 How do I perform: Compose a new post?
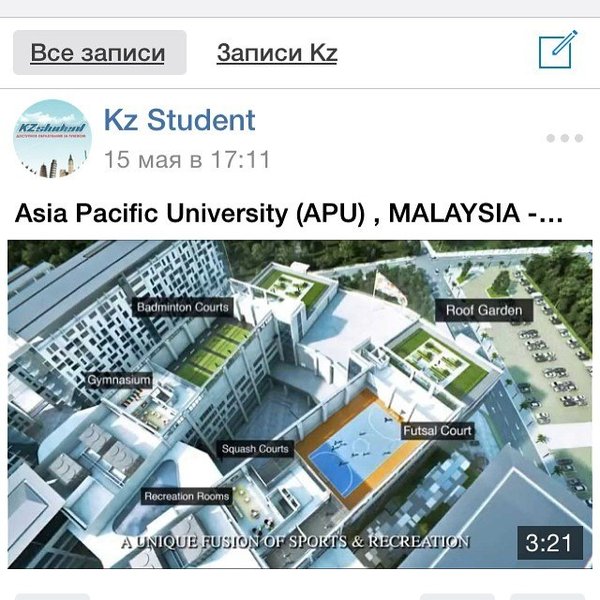point(557,50)
